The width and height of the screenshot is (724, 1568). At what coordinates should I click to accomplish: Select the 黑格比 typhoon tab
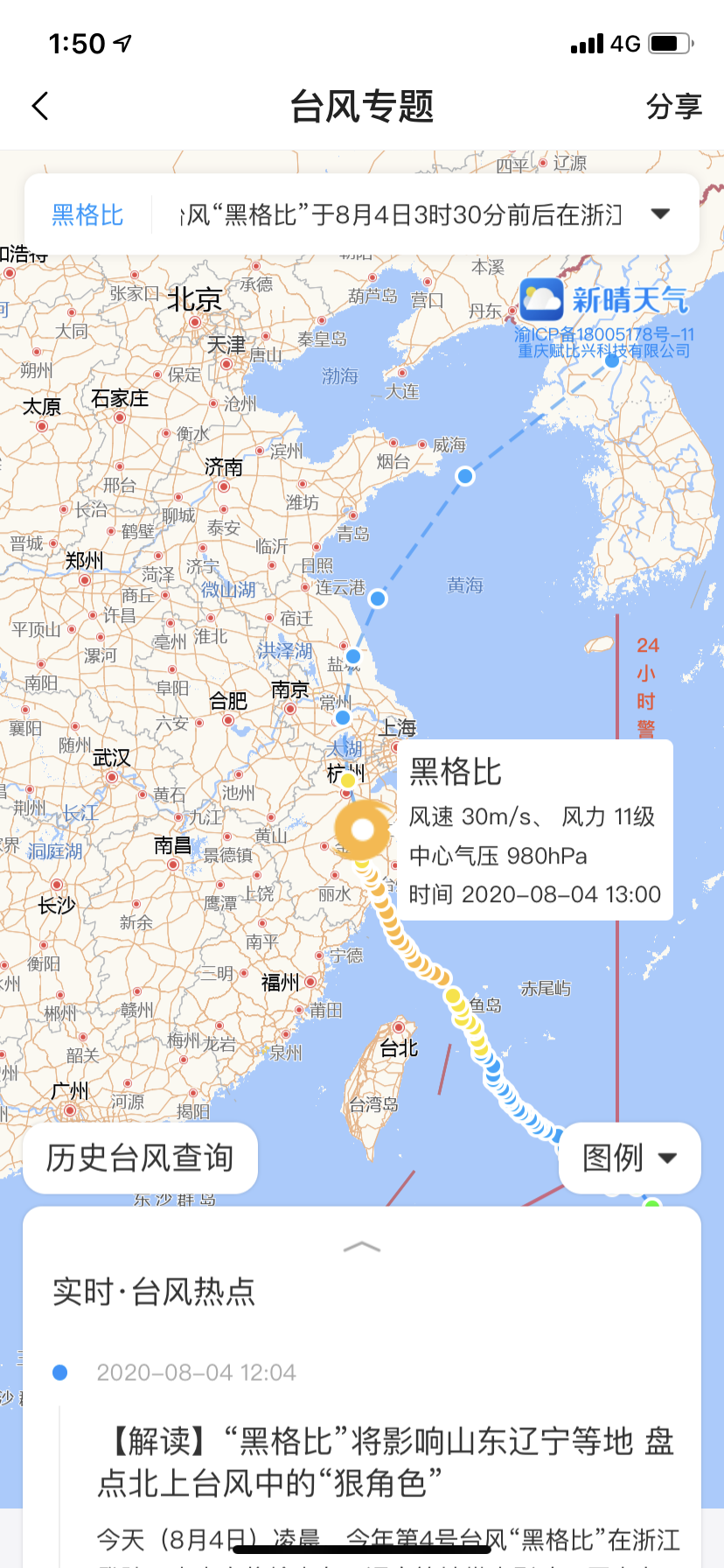tap(87, 215)
